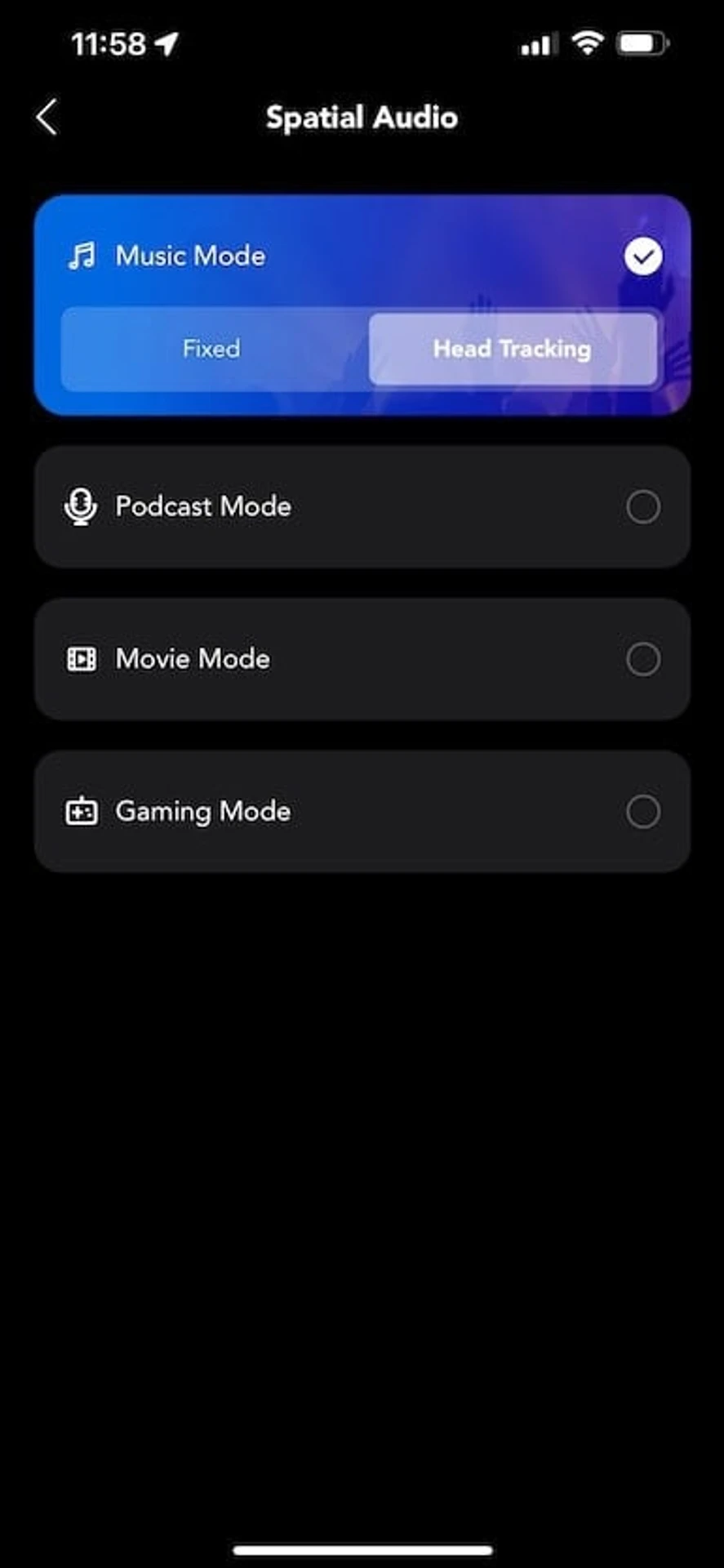The image size is (724, 1568).
Task: Go back from Spatial Audio
Action: click(47, 118)
